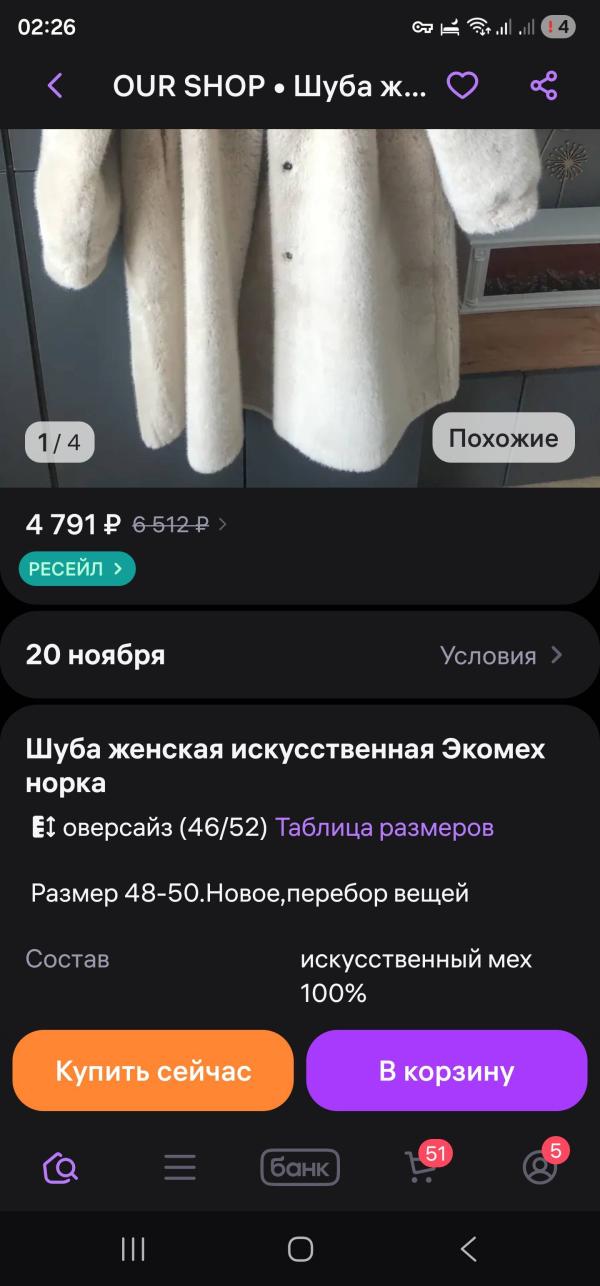
Task: Add this fur coat to favorites
Action: pos(461,86)
